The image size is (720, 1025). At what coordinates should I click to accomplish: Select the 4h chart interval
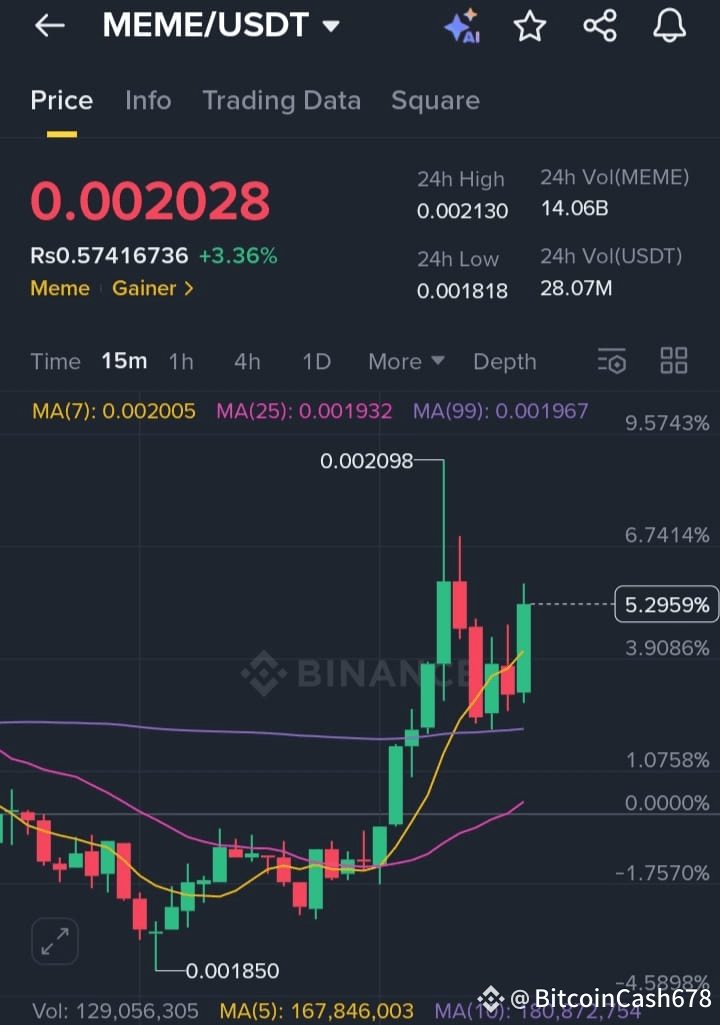(x=247, y=362)
